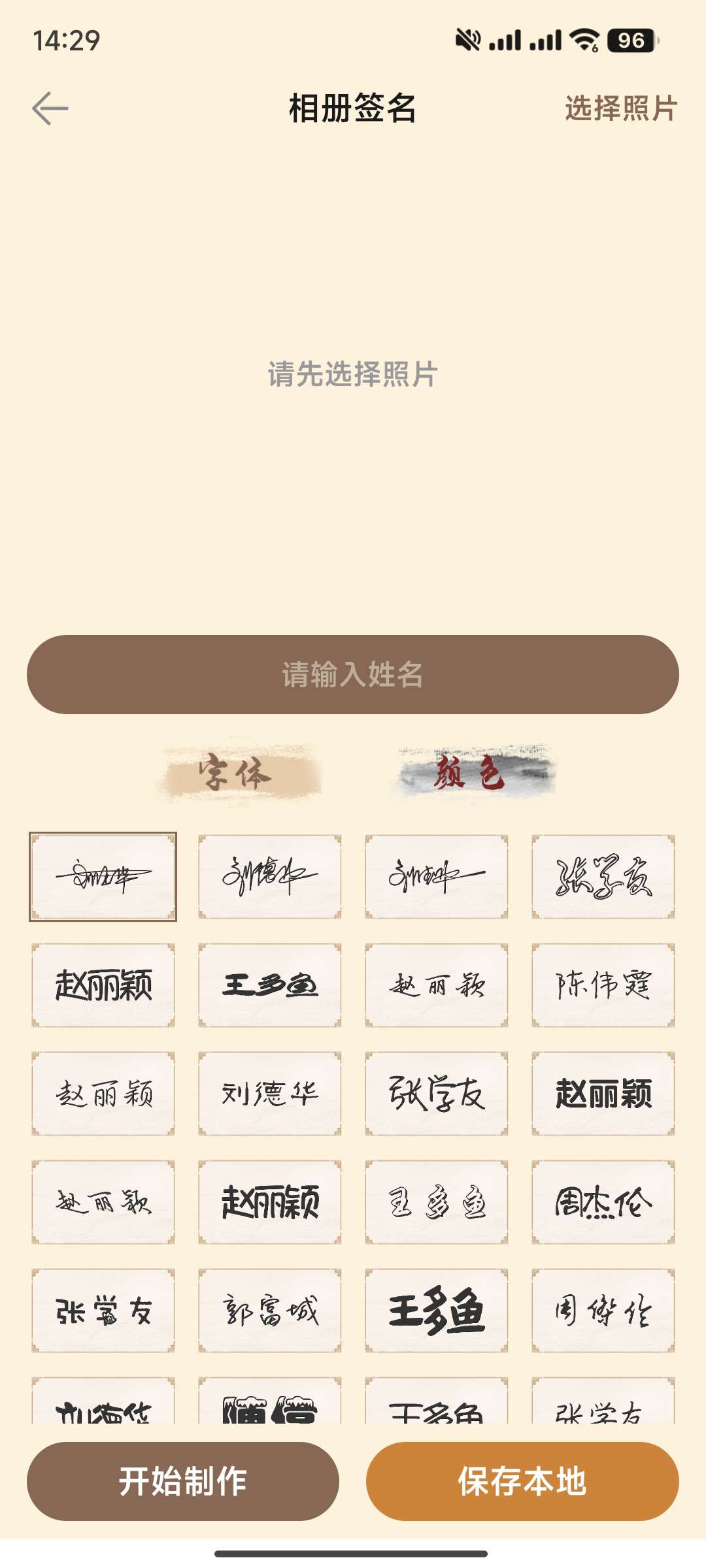Select the 陈伟霆 thin script style
This screenshot has width=706, height=1568.
click(x=603, y=987)
